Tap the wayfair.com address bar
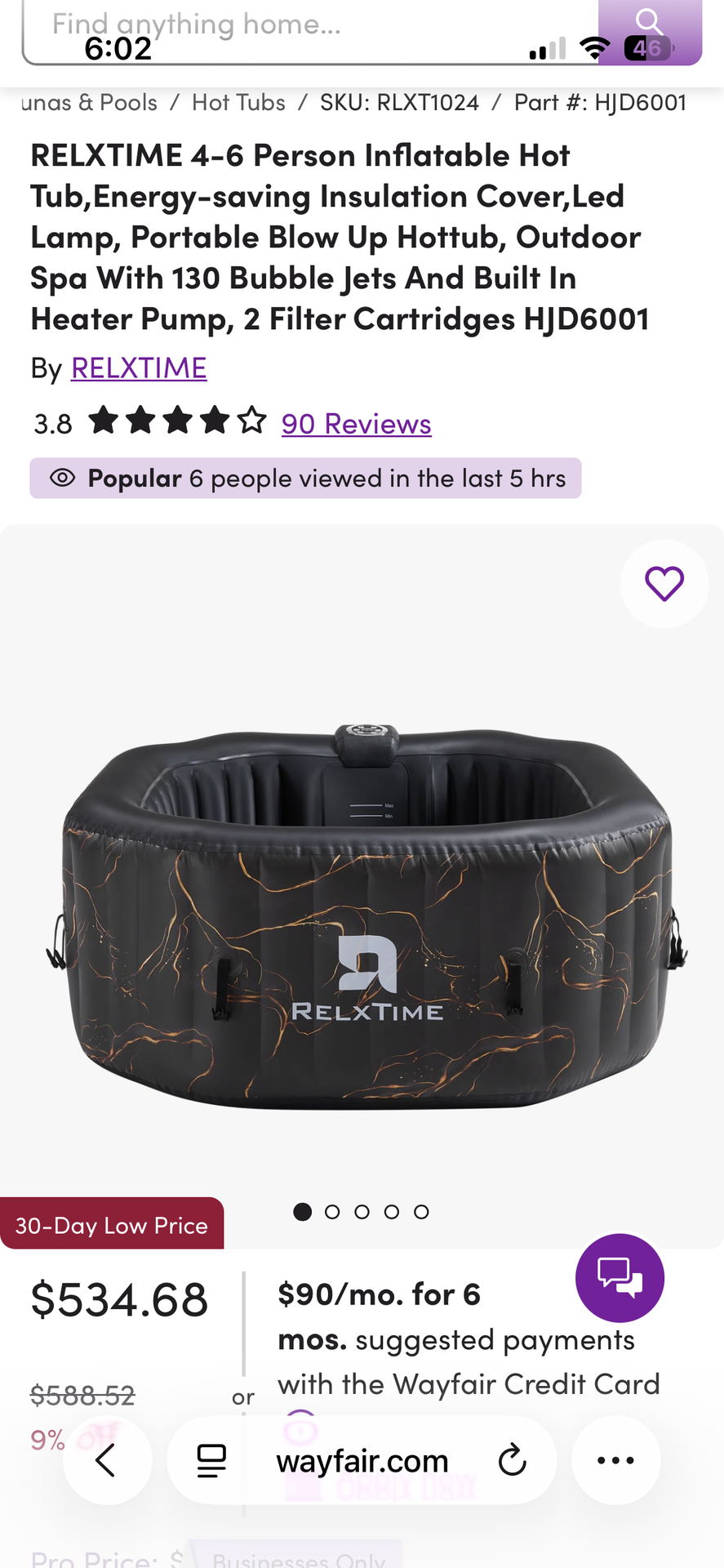Screen dimensions: 724x1568 pyautogui.click(x=362, y=1460)
